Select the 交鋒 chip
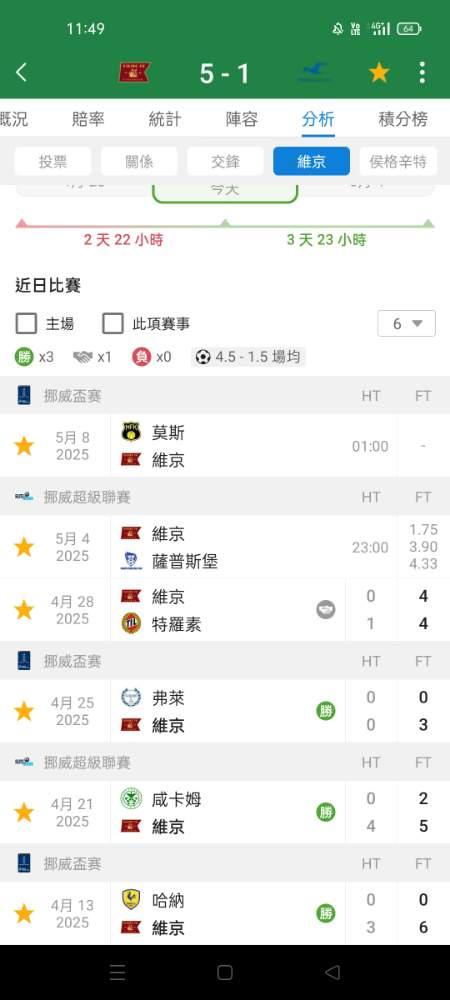Viewport: 450px width, 1000px height. click(x=225, y=161)
